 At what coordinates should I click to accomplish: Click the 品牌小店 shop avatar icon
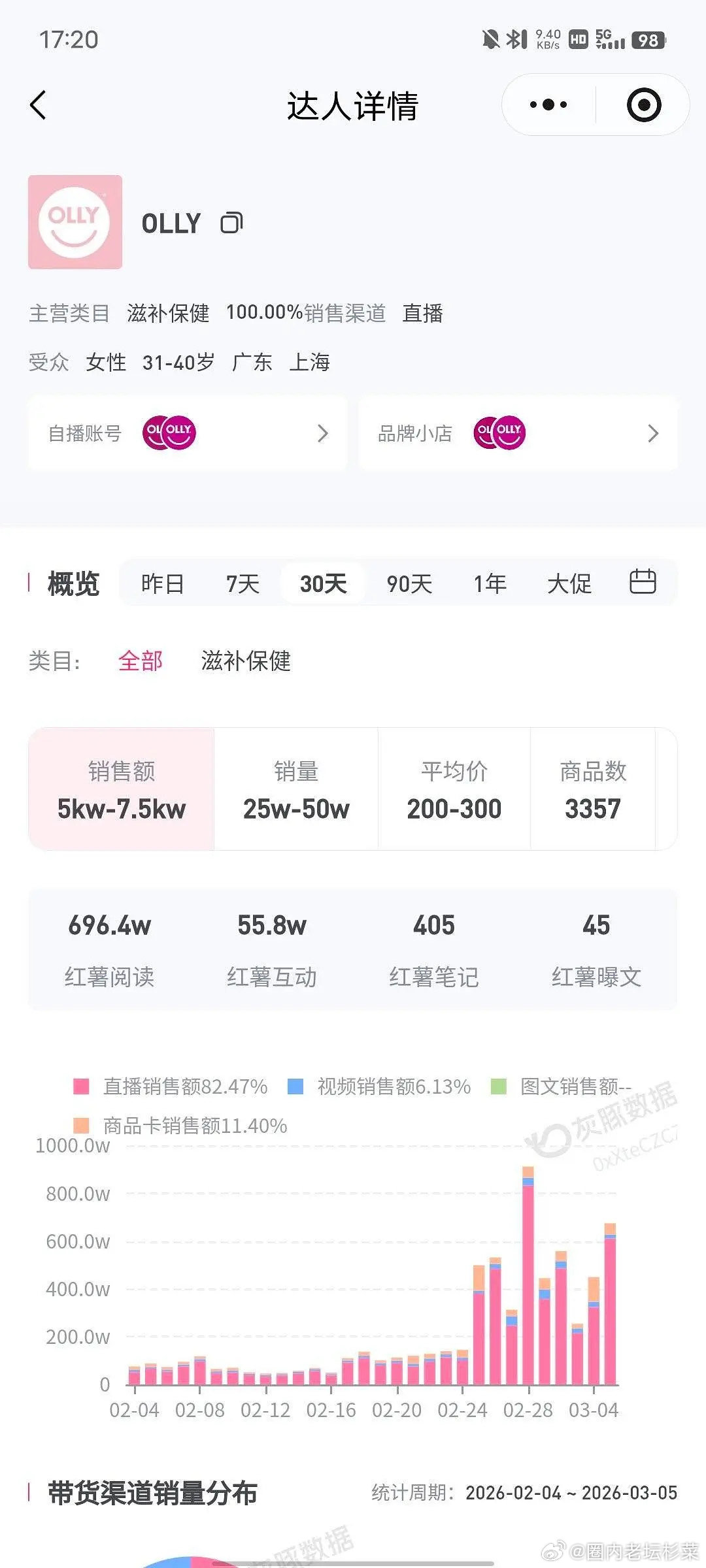coord(500,433)
